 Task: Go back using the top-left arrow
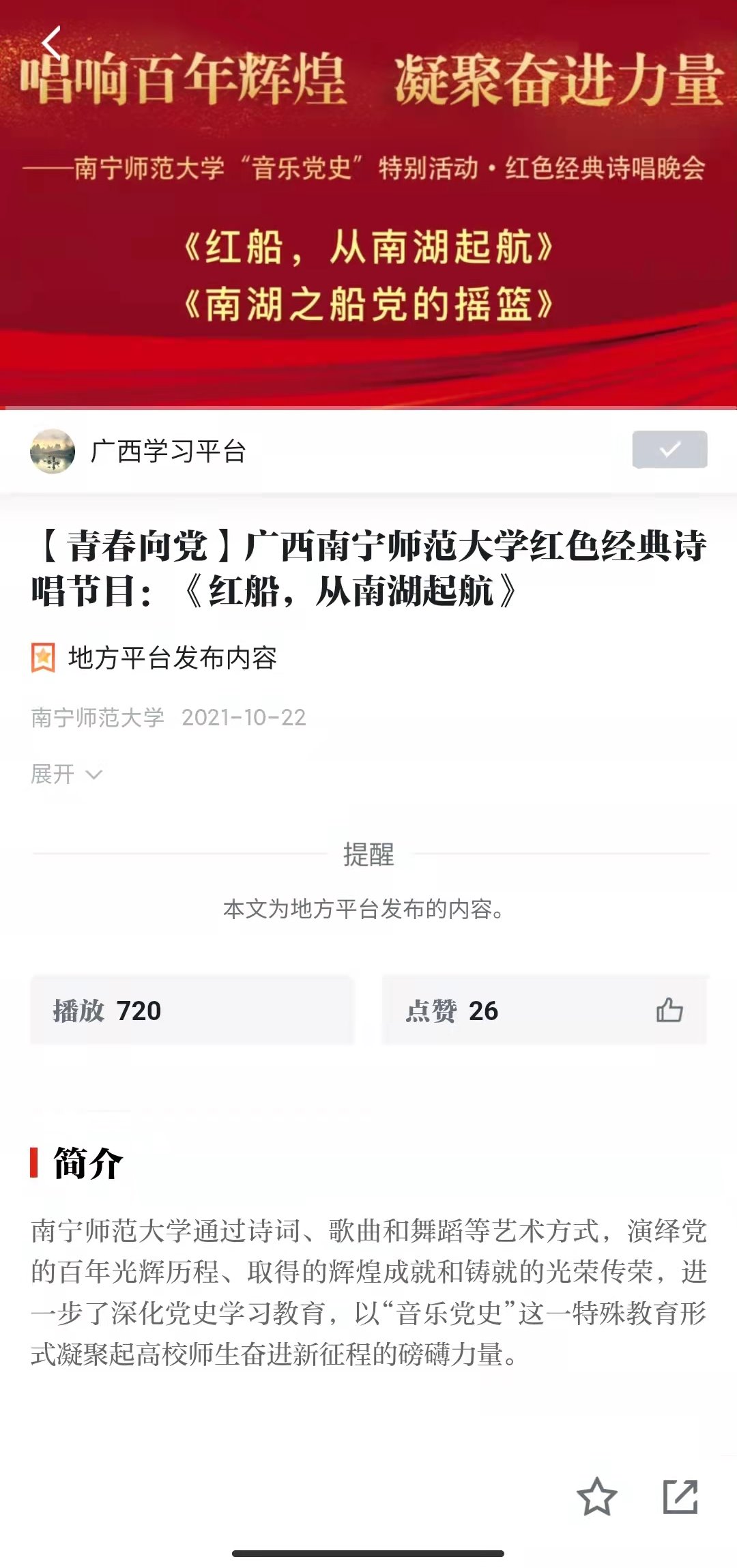coord(52,44)
